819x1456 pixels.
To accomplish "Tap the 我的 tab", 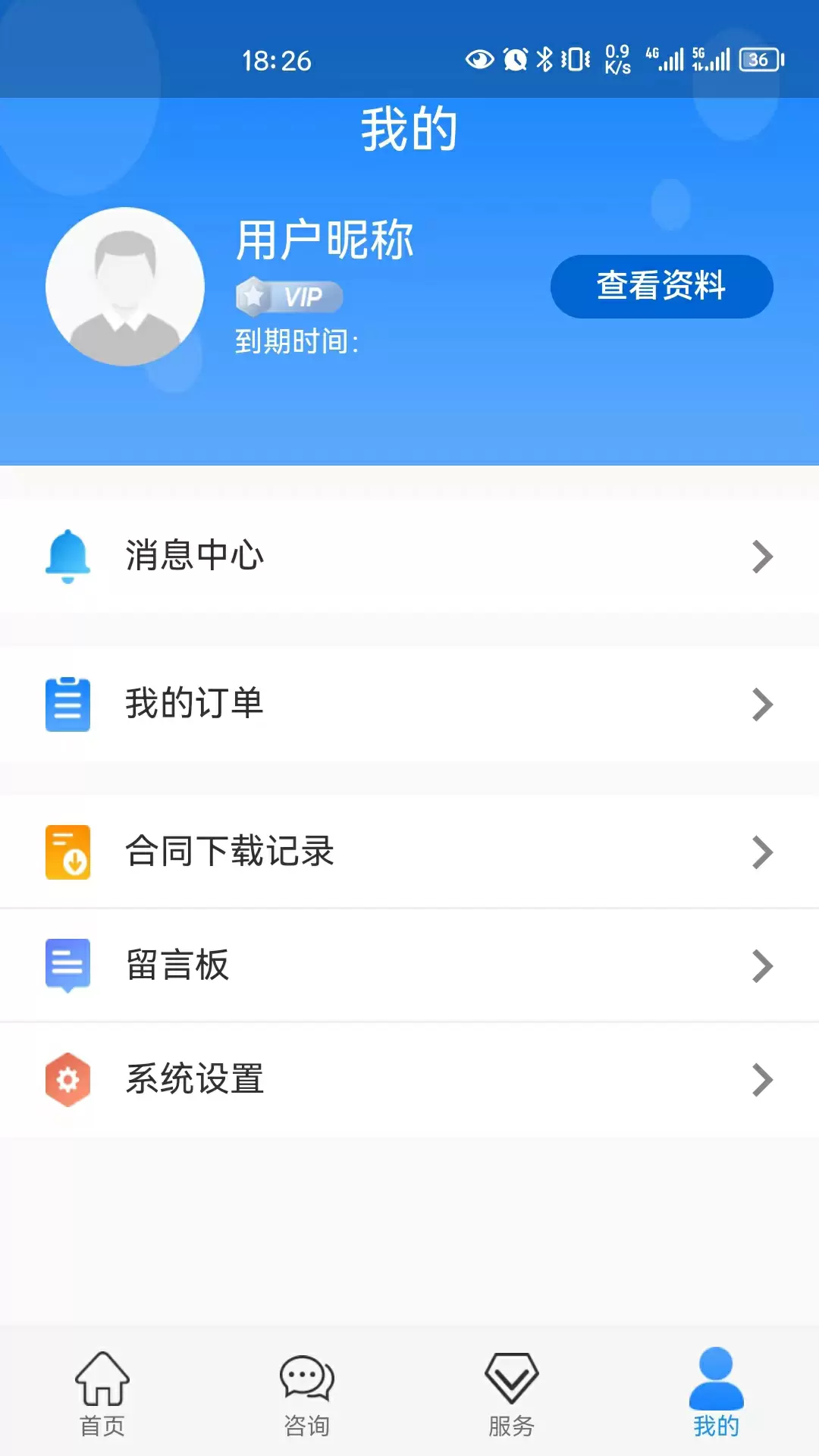I will click(x=717, y=1394).
